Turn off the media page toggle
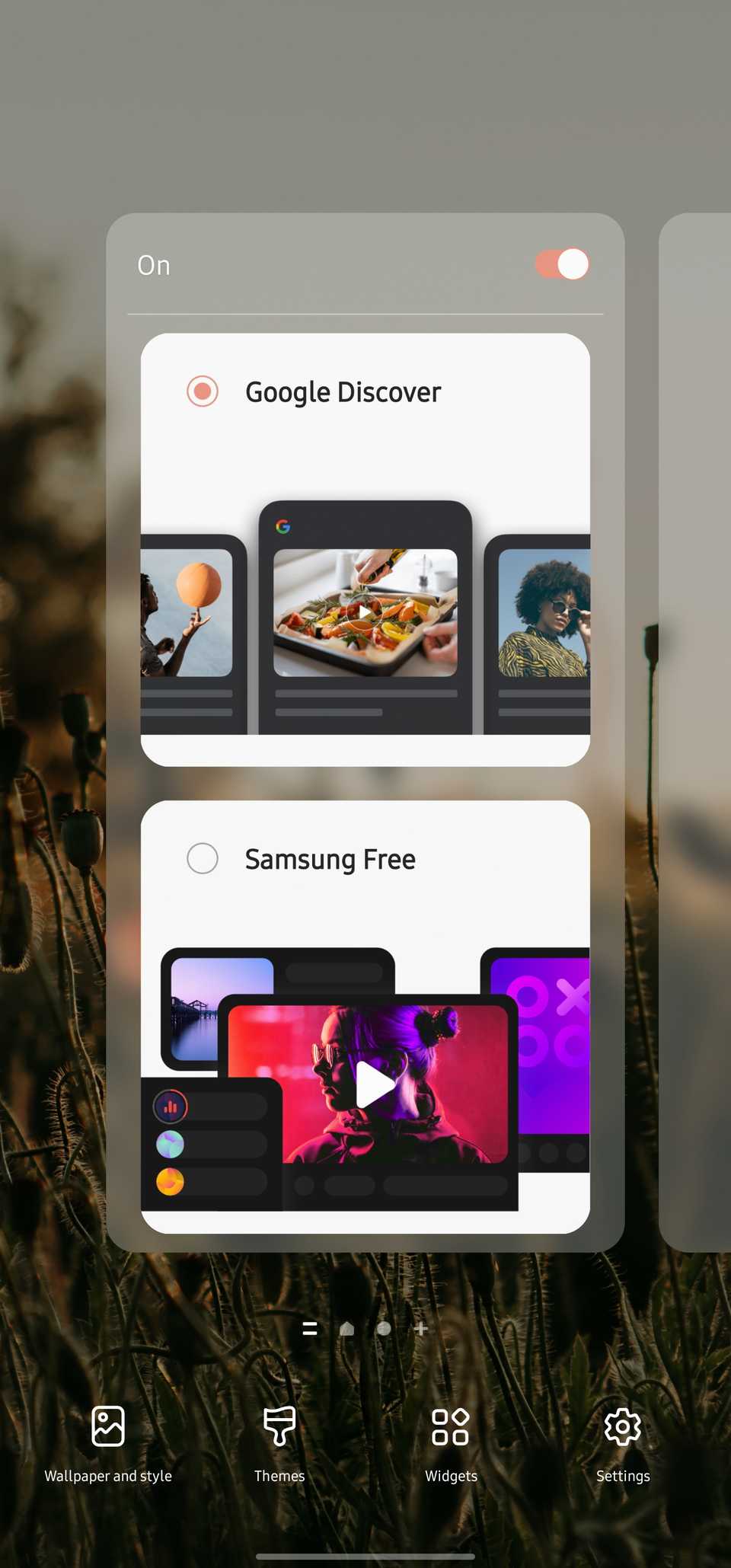The width and height of the screenshot is (731, 1568). pyautogui.click(x=562, y=264)
